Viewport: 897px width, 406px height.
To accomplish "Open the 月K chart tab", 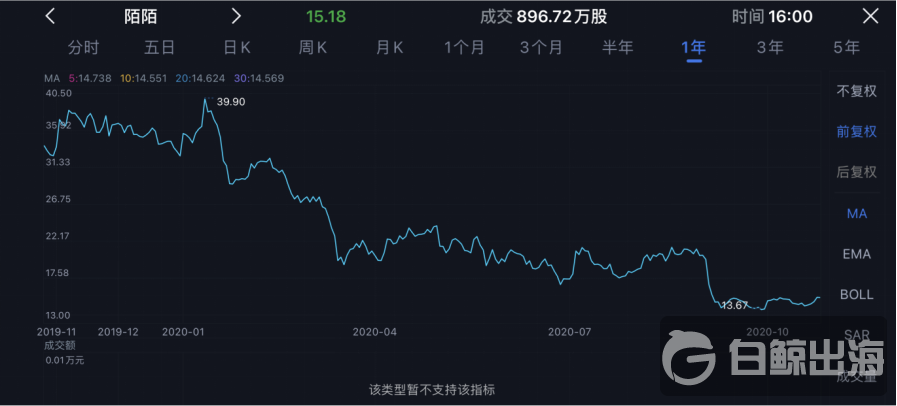I will pos(389,47).
